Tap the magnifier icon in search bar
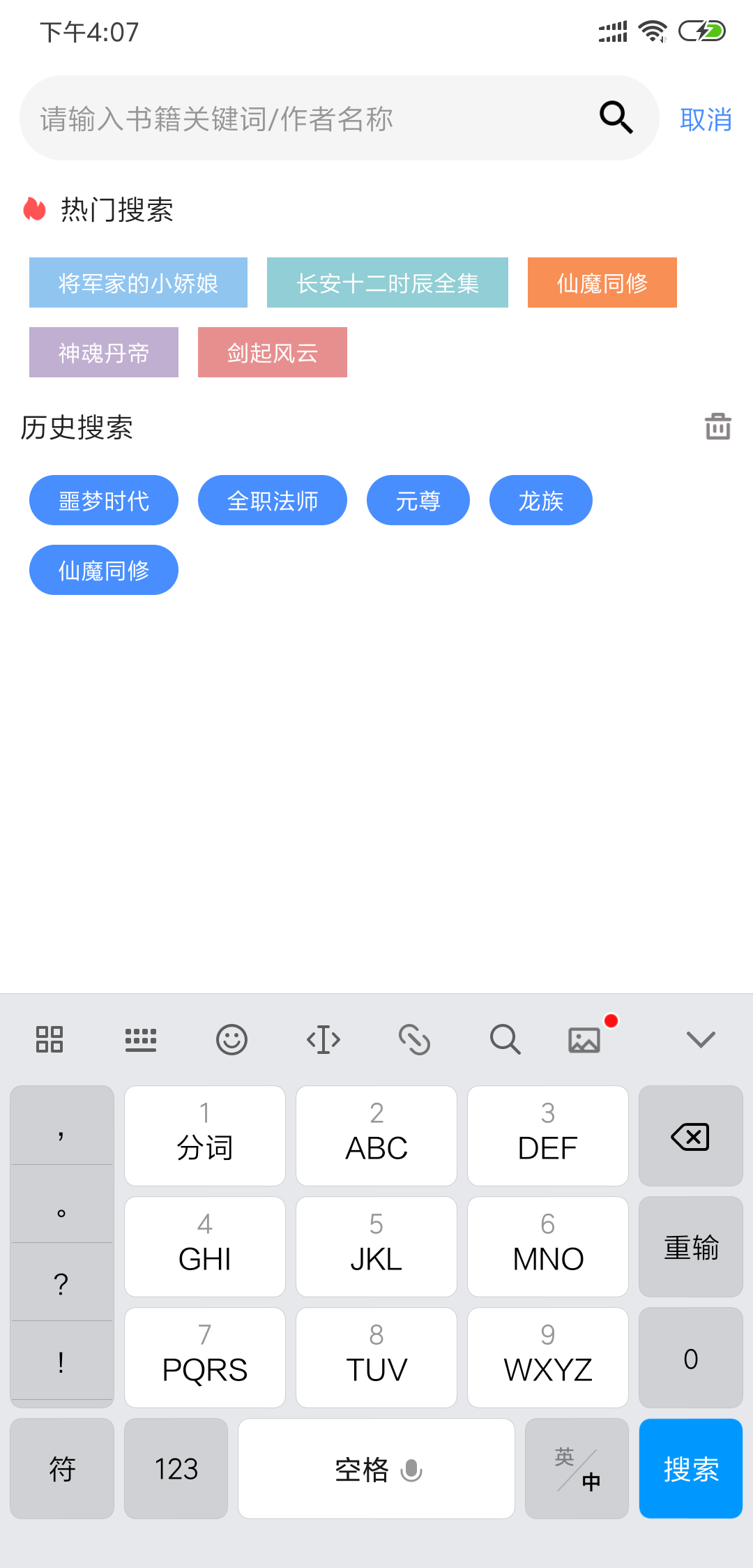 (x=616, y=117)
